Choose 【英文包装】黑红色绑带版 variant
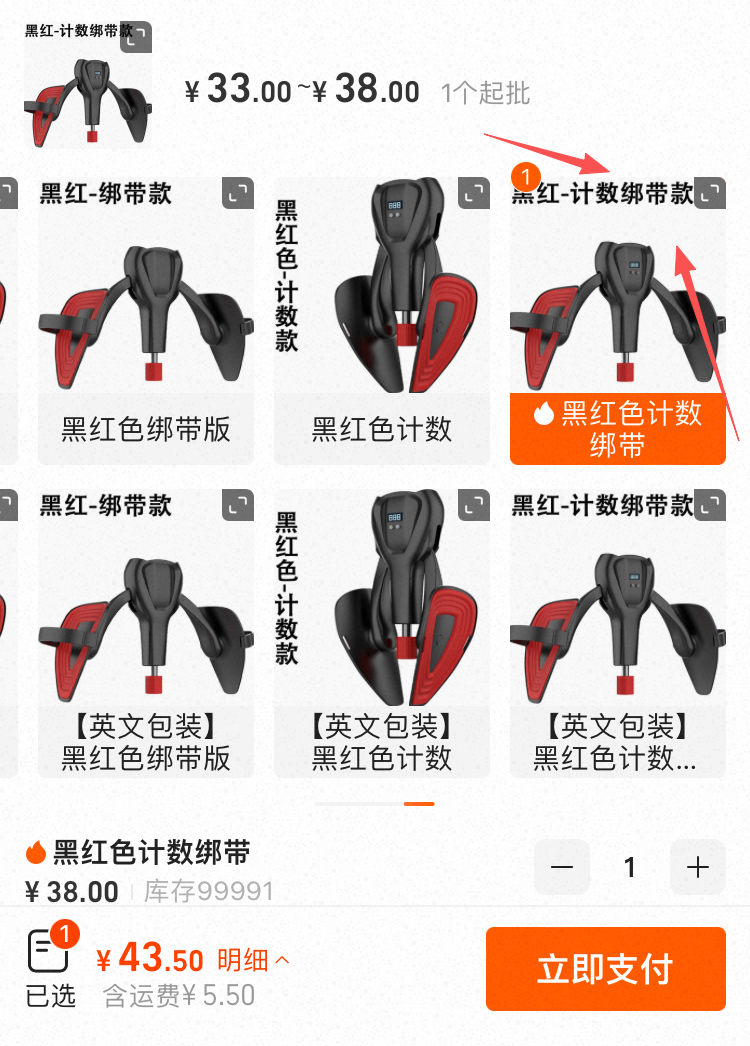750x1046 pixels. point(145,633)
